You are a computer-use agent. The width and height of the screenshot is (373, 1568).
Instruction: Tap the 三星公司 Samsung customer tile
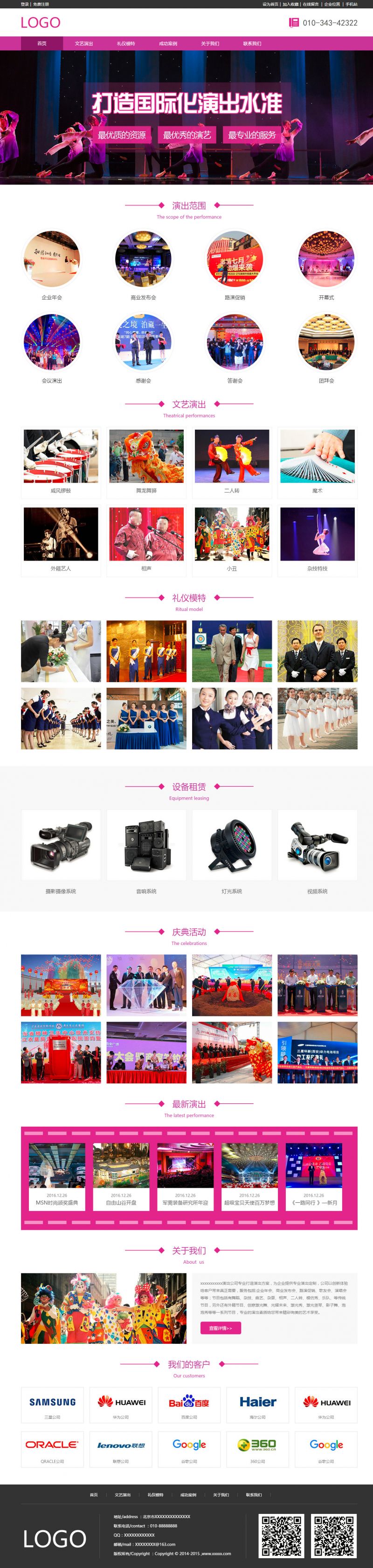[52, 1405]
